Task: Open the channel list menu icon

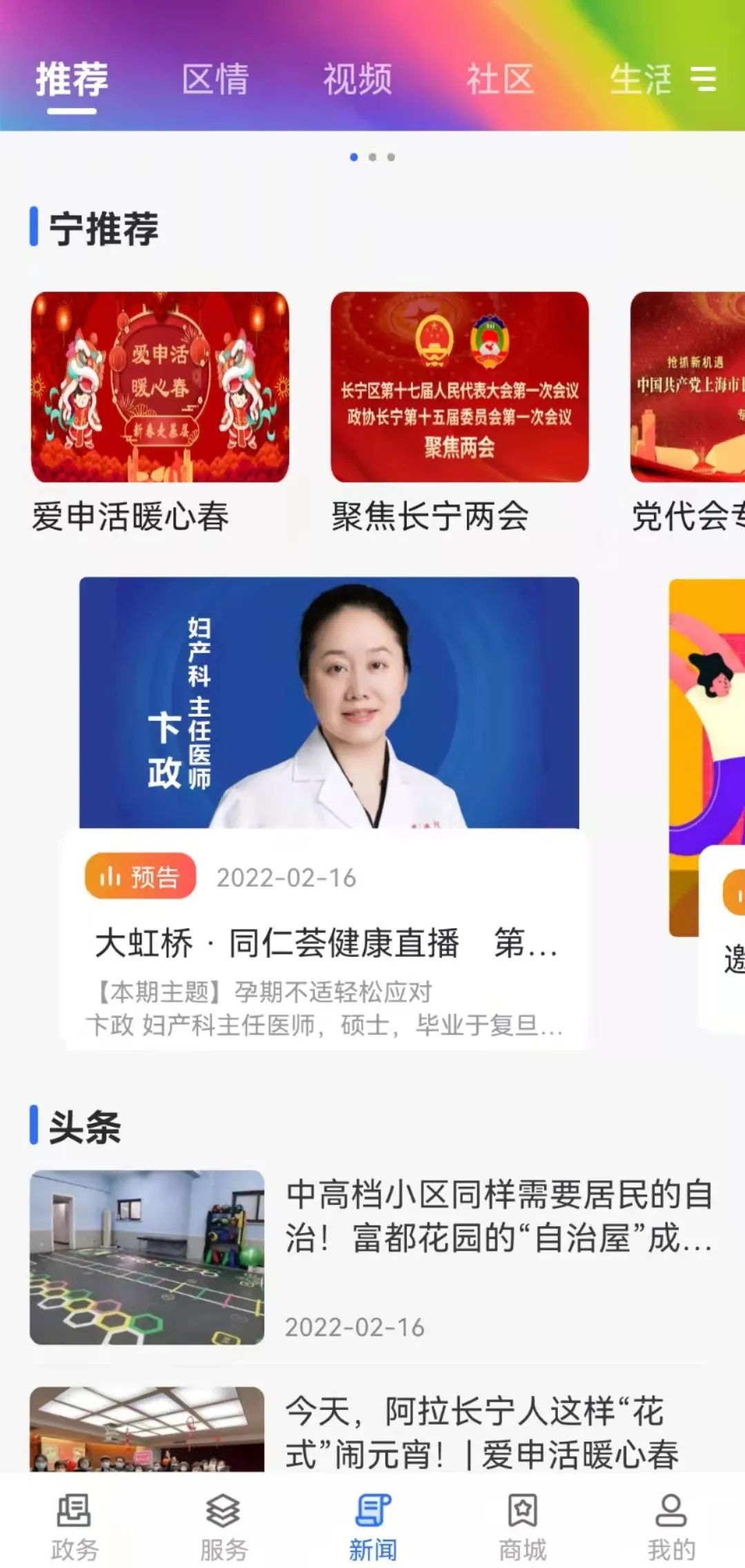Action: pyautogui.click(x=703, y=79)
